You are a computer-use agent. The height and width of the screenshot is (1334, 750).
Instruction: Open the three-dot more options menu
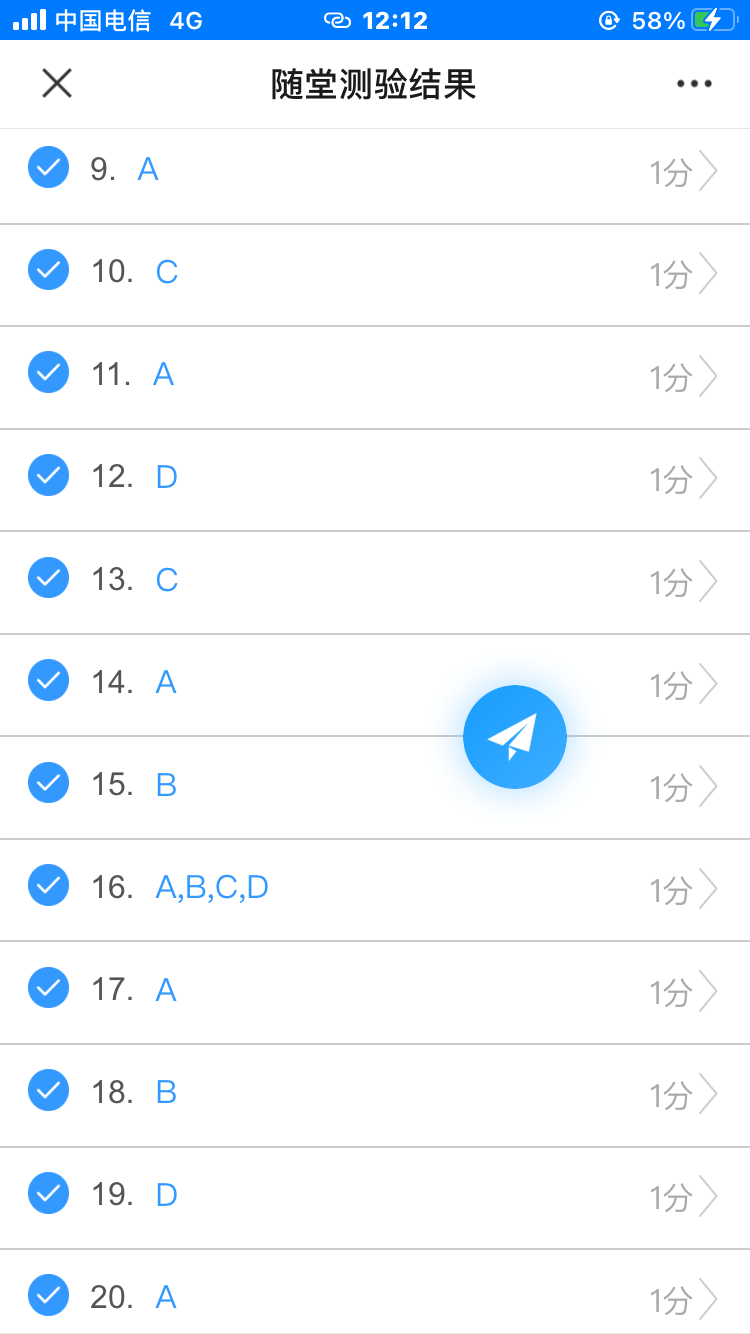click(694, 84)
